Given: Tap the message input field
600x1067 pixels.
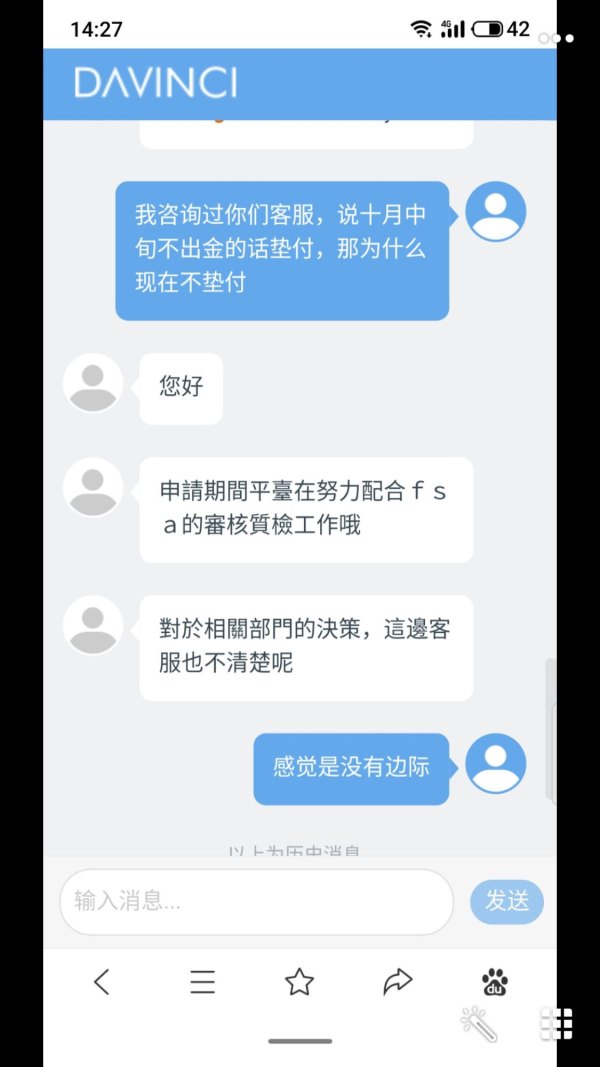Looking at the screenshot, I should click(x=255, y=901).
